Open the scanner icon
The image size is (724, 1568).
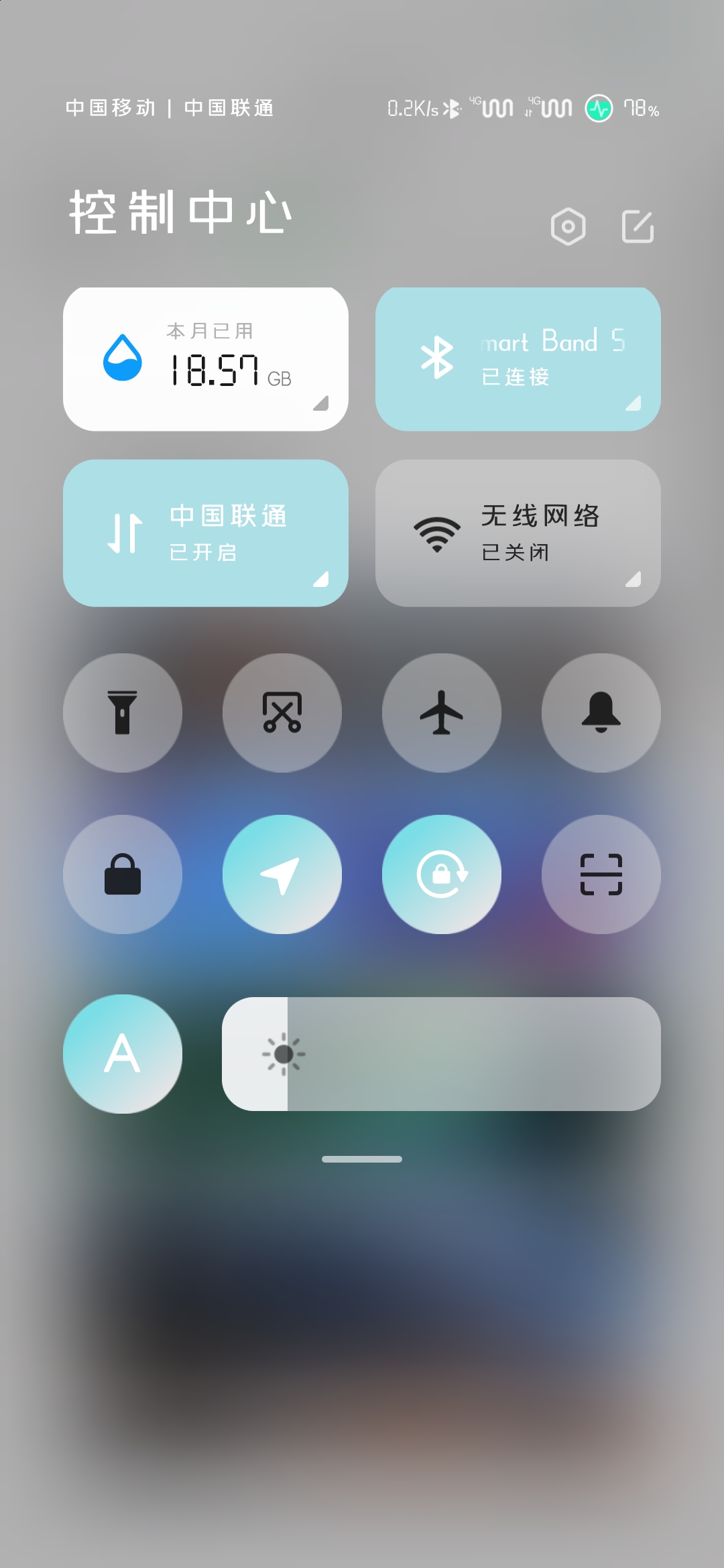[601, 874]
